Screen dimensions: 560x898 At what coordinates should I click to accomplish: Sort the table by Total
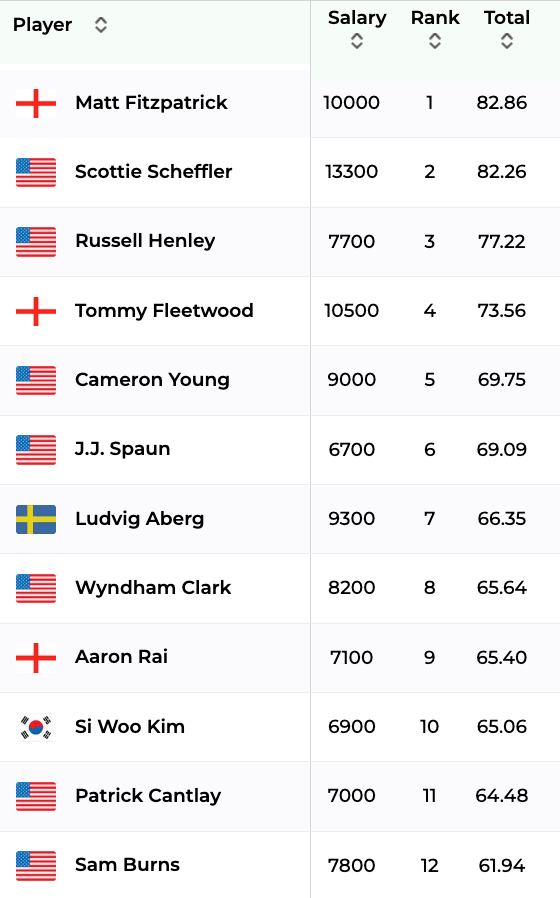point(507,41)
